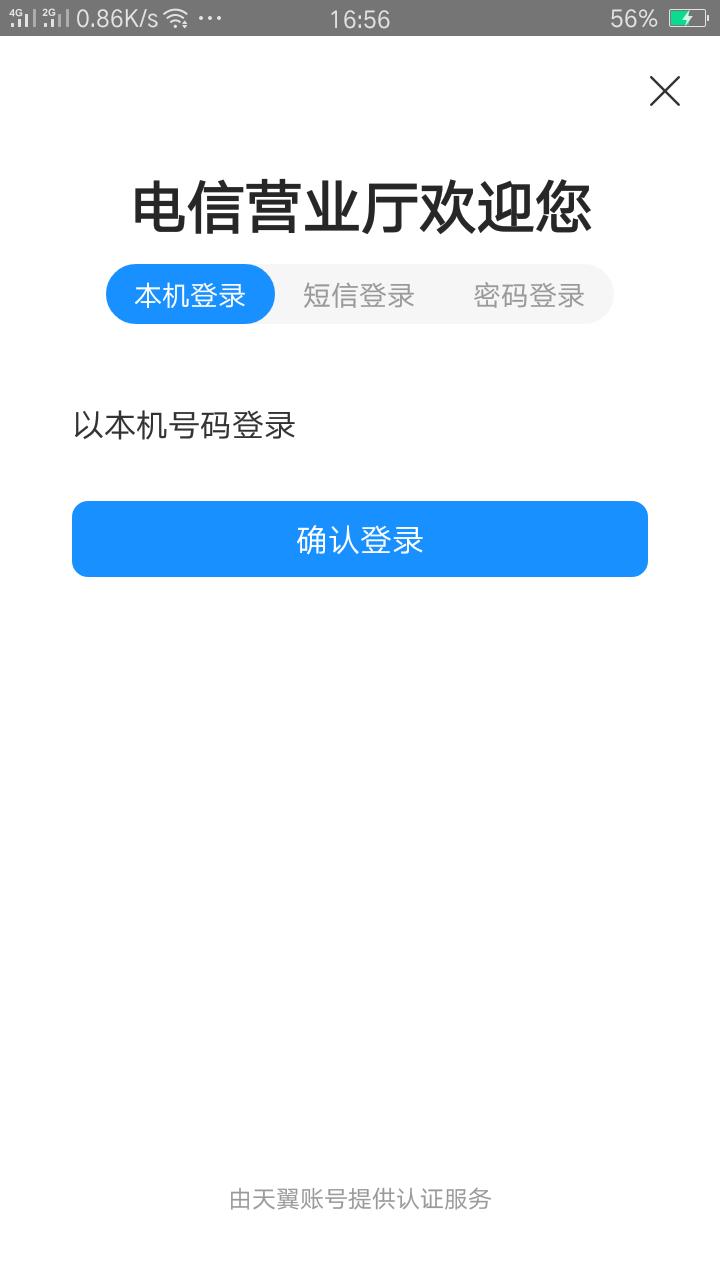Switch to the 短信登录 tab
The height and width of the screenshot is (1280, 720).
click(360, 294)
